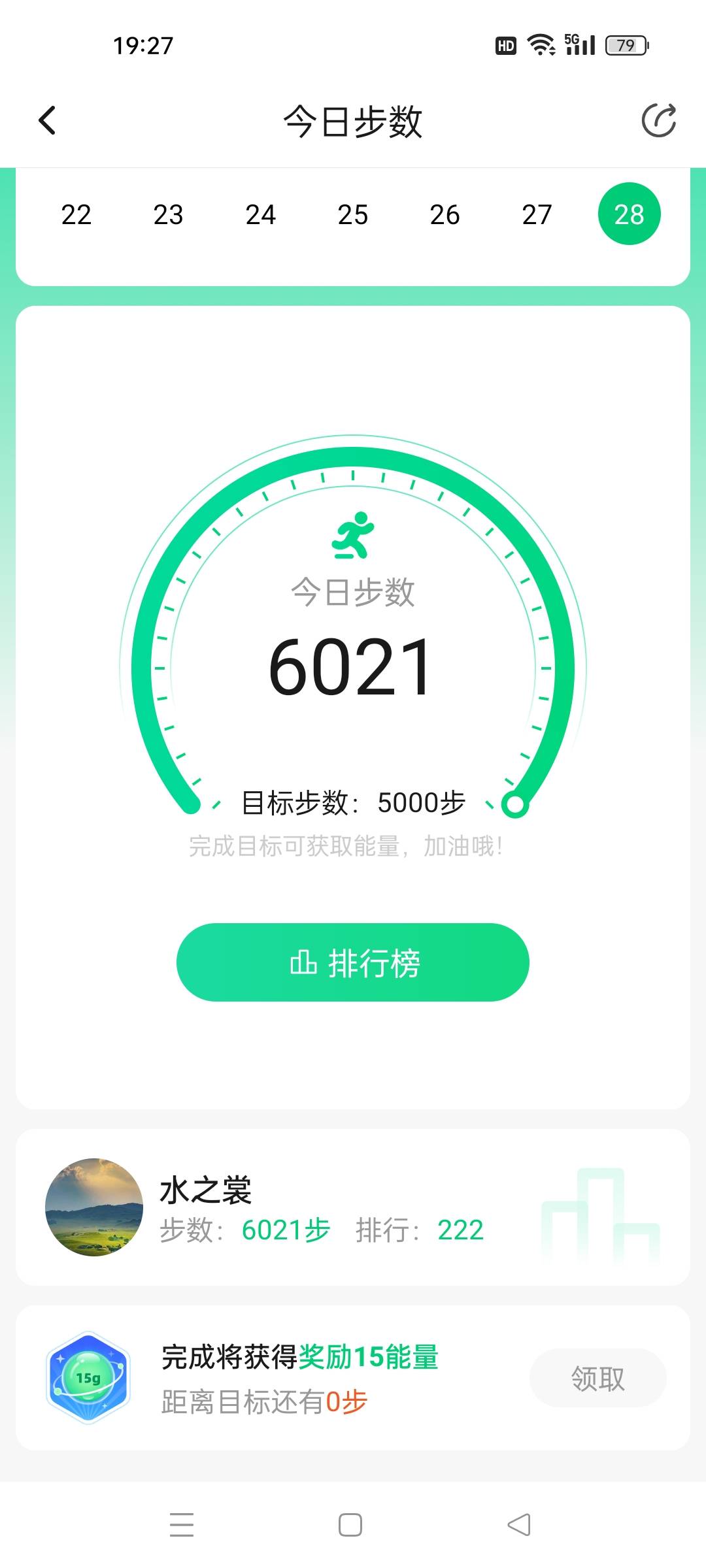Tap date 24 to expand its step record

click(261, 214)
